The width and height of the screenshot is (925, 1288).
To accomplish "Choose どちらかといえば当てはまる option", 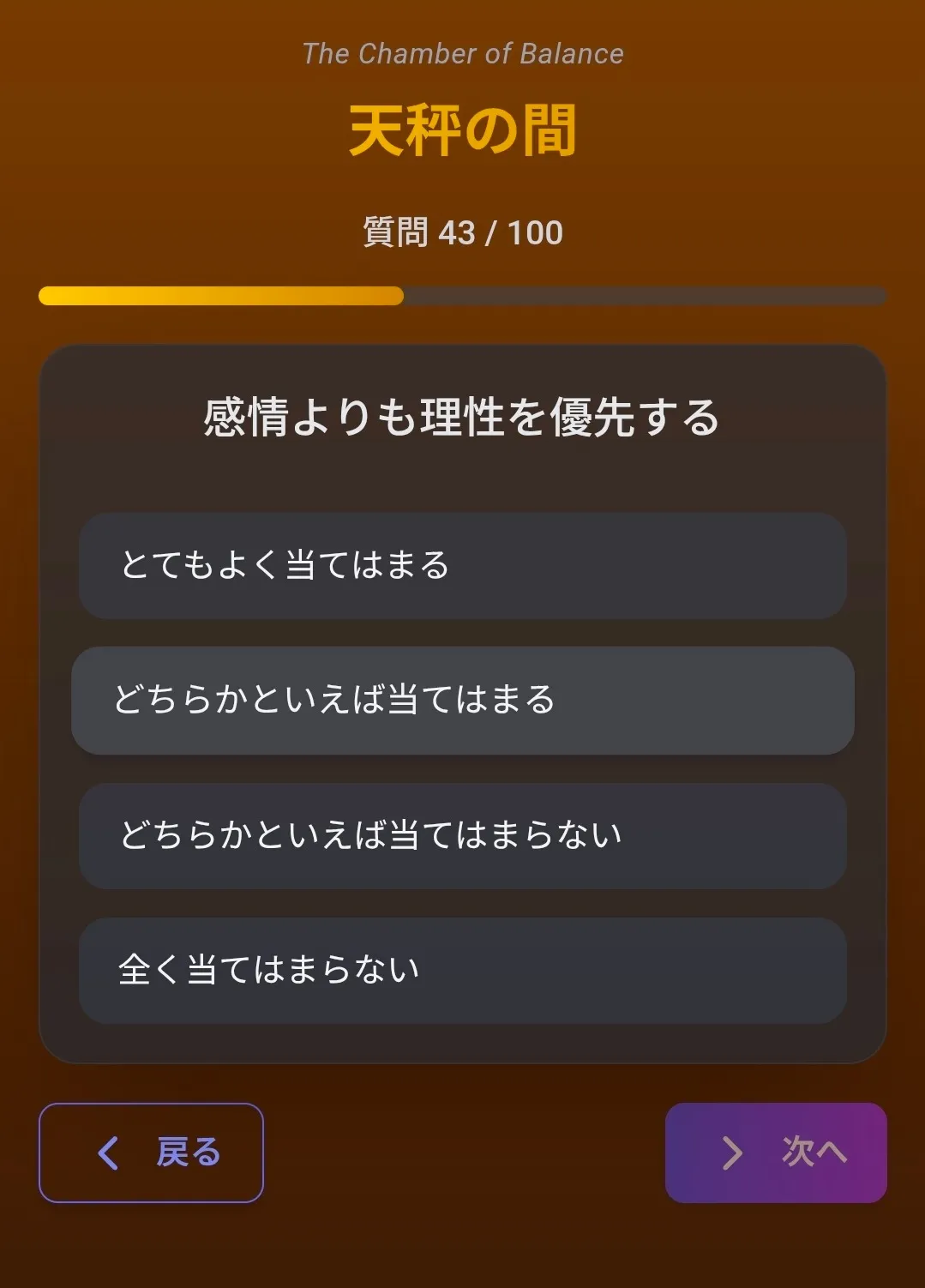I will coord(462,701).
